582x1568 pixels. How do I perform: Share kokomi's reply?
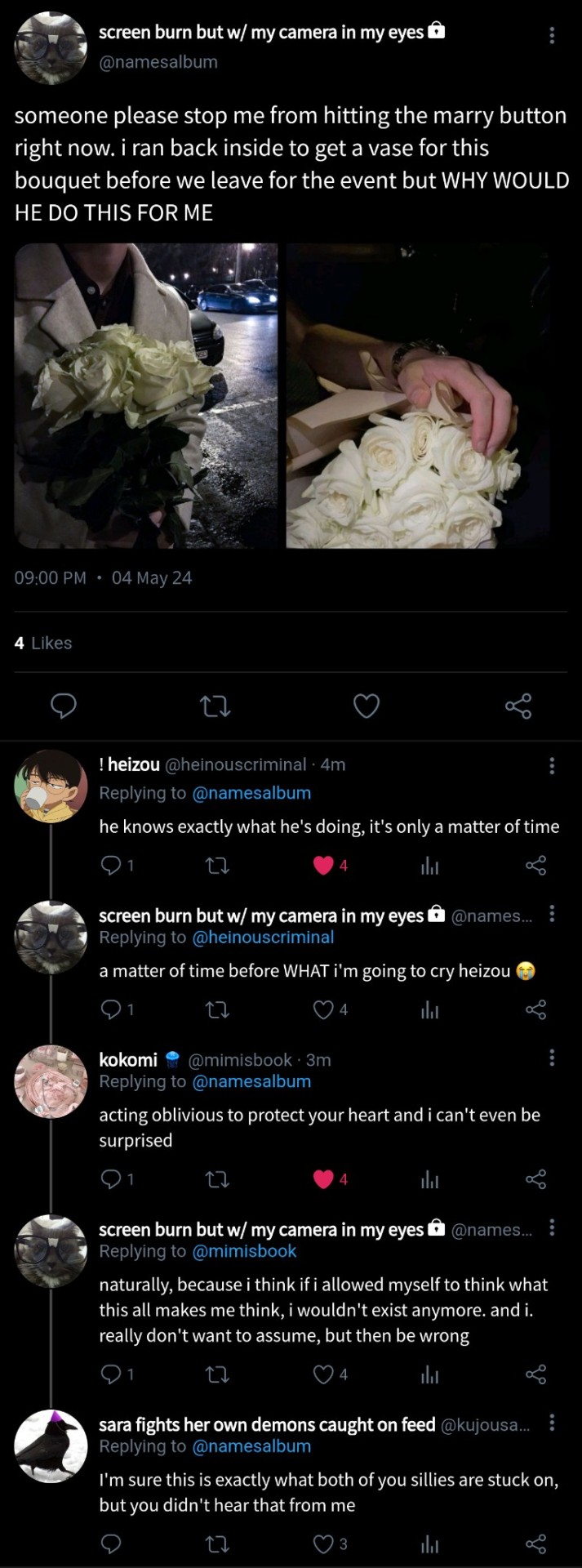pos(535,1179)
